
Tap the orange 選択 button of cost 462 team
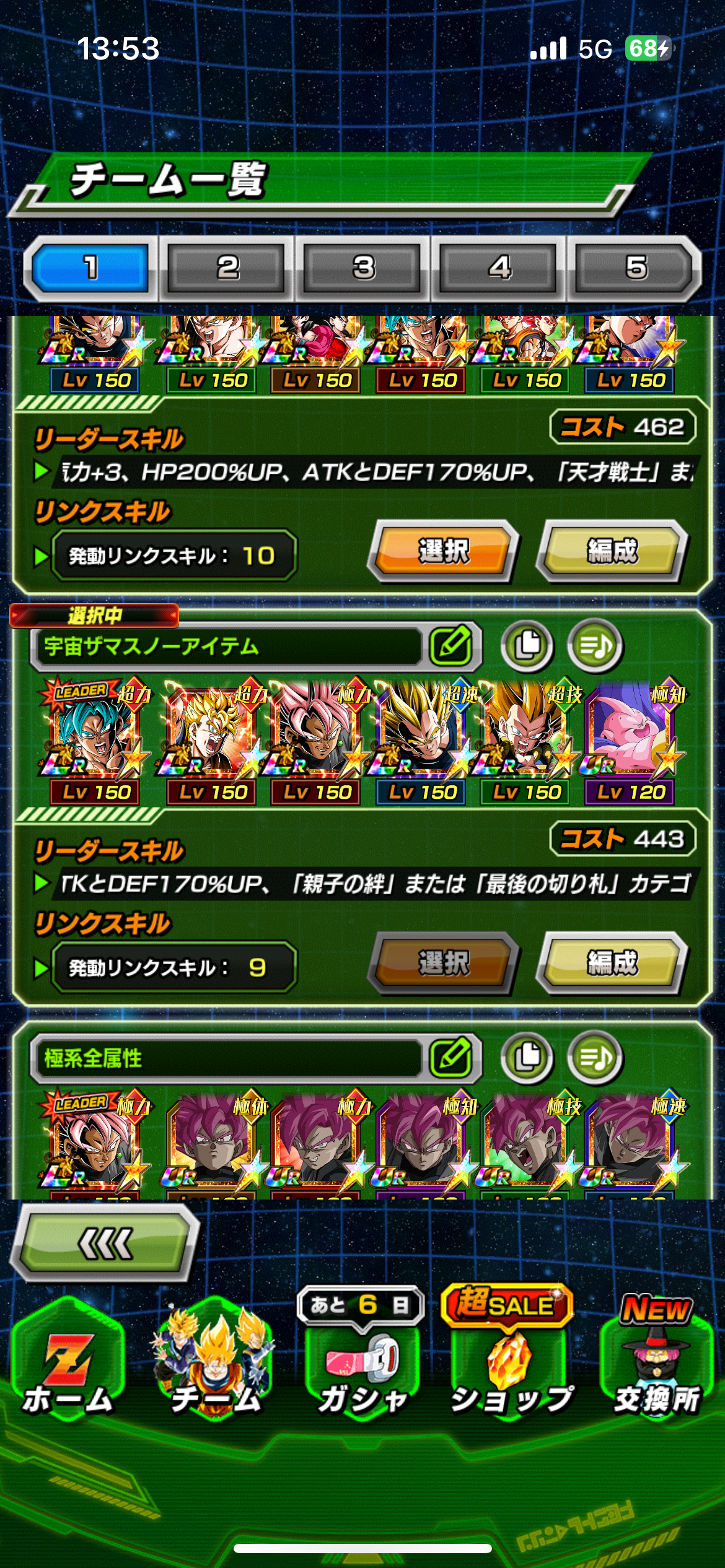click(x=443, y=551)
